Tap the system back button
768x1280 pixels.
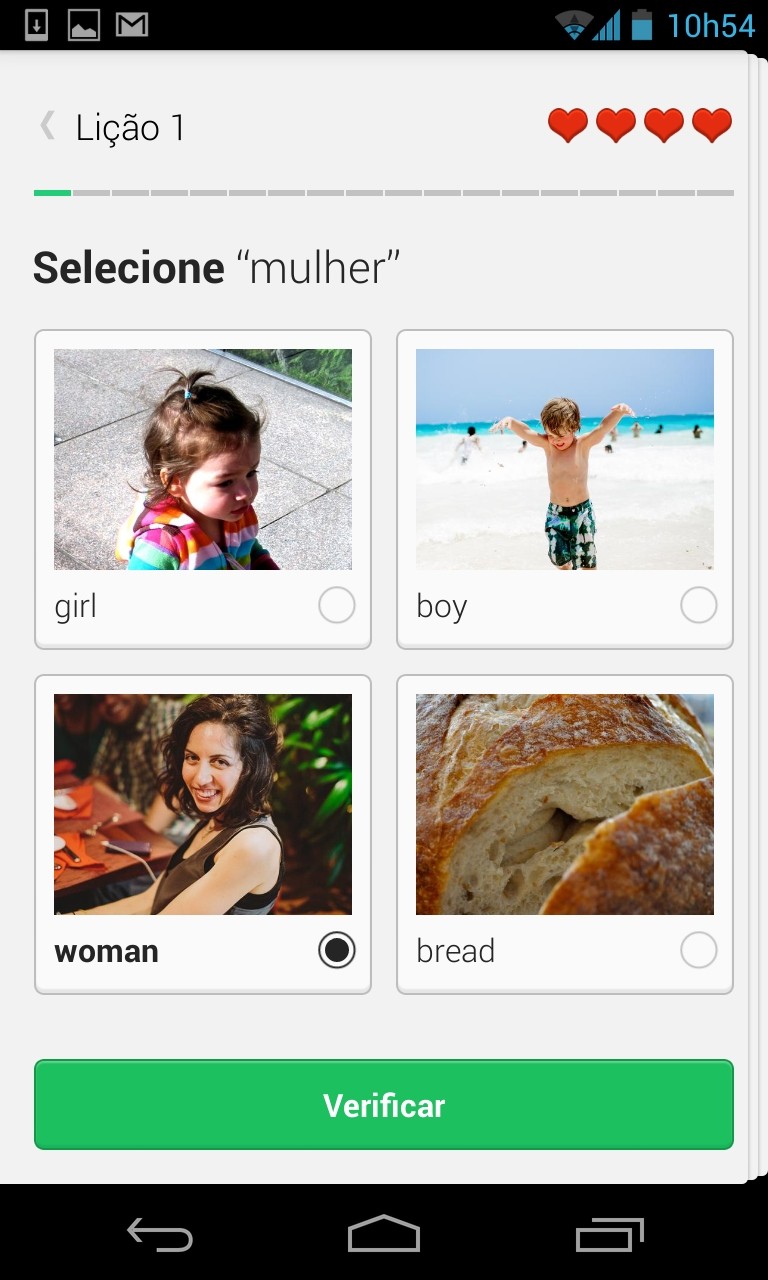pyautogui.click(x=160, y=1235)
